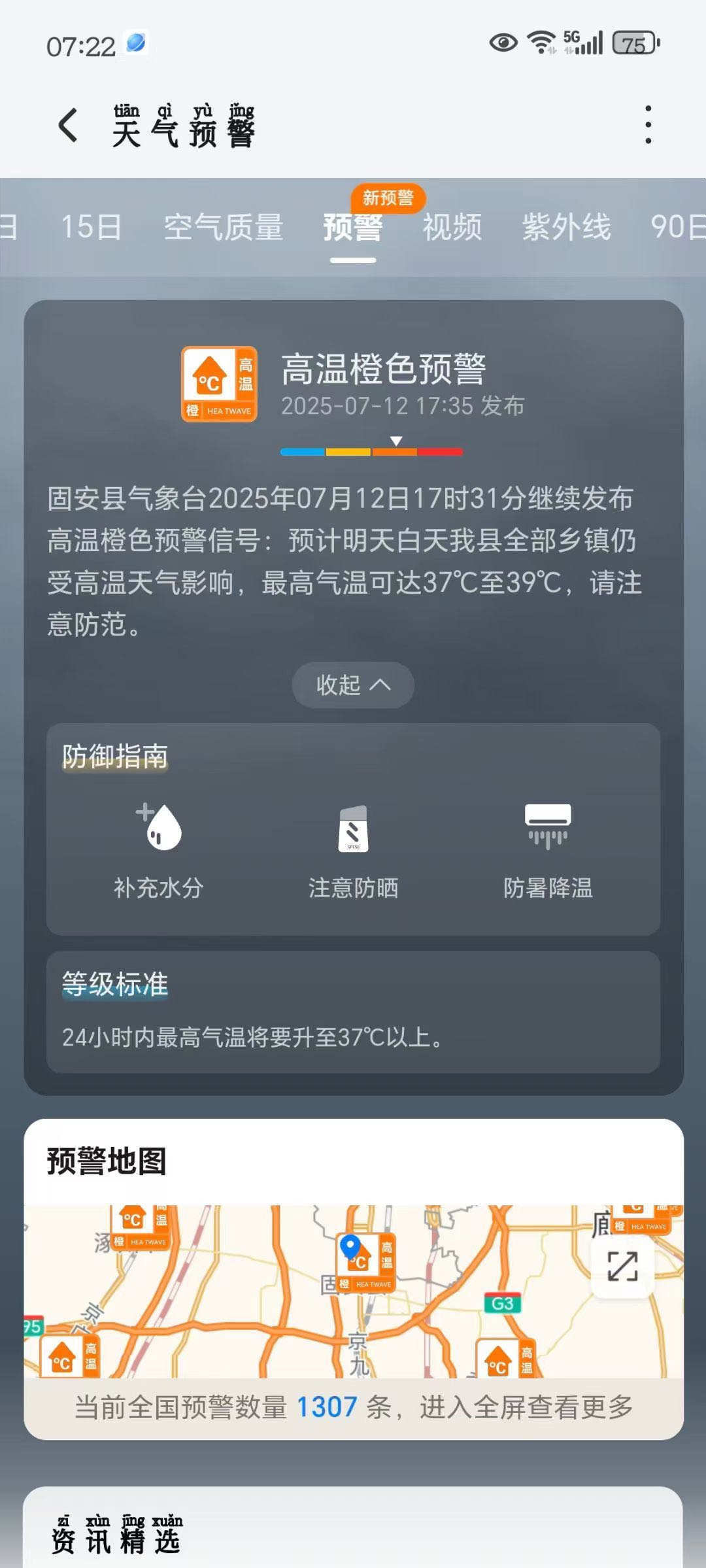Expand the warning map to fullscreen
The image size is (706, 1568).
pyautogui.click(x=622, y=1266)
